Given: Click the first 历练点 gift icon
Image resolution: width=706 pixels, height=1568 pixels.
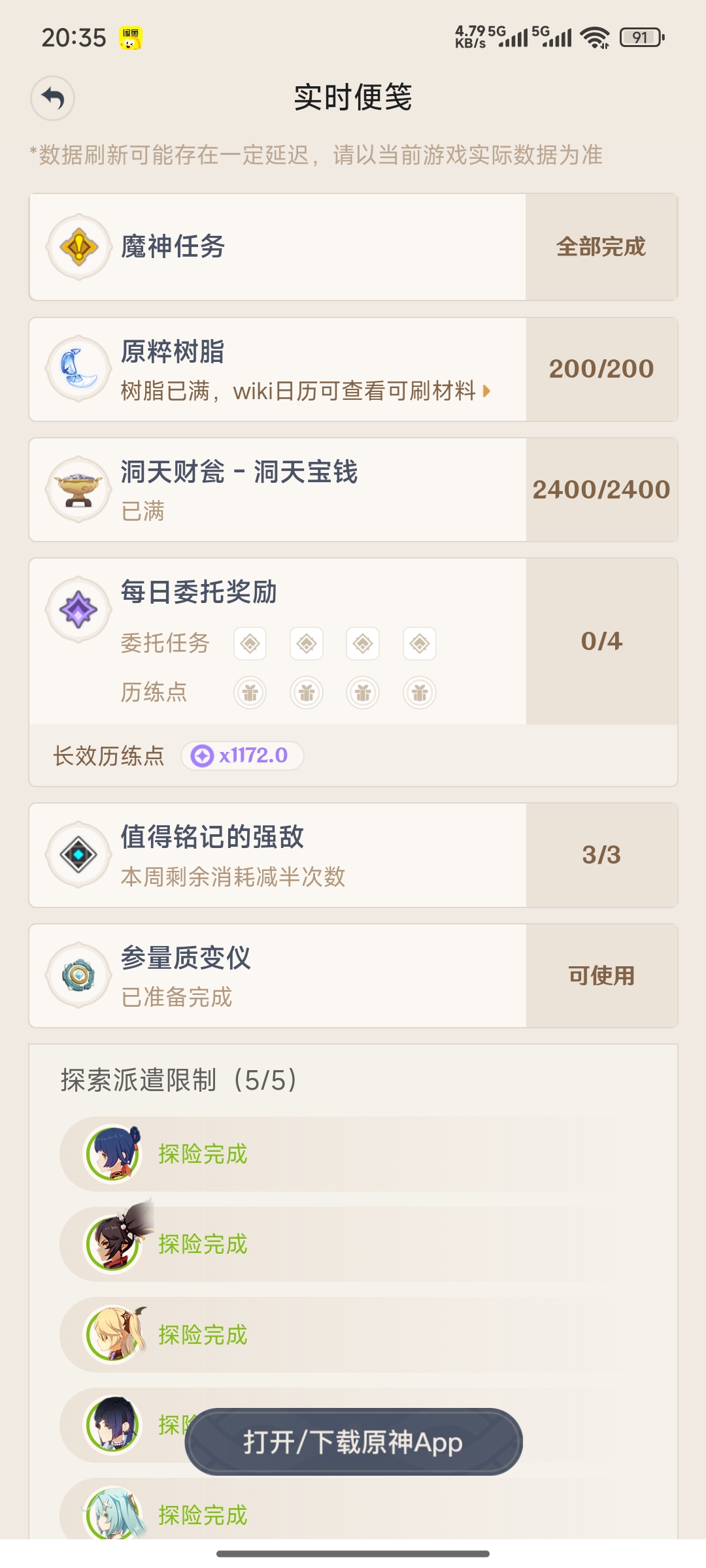Looking at the screenshot, I should (250, 693).
